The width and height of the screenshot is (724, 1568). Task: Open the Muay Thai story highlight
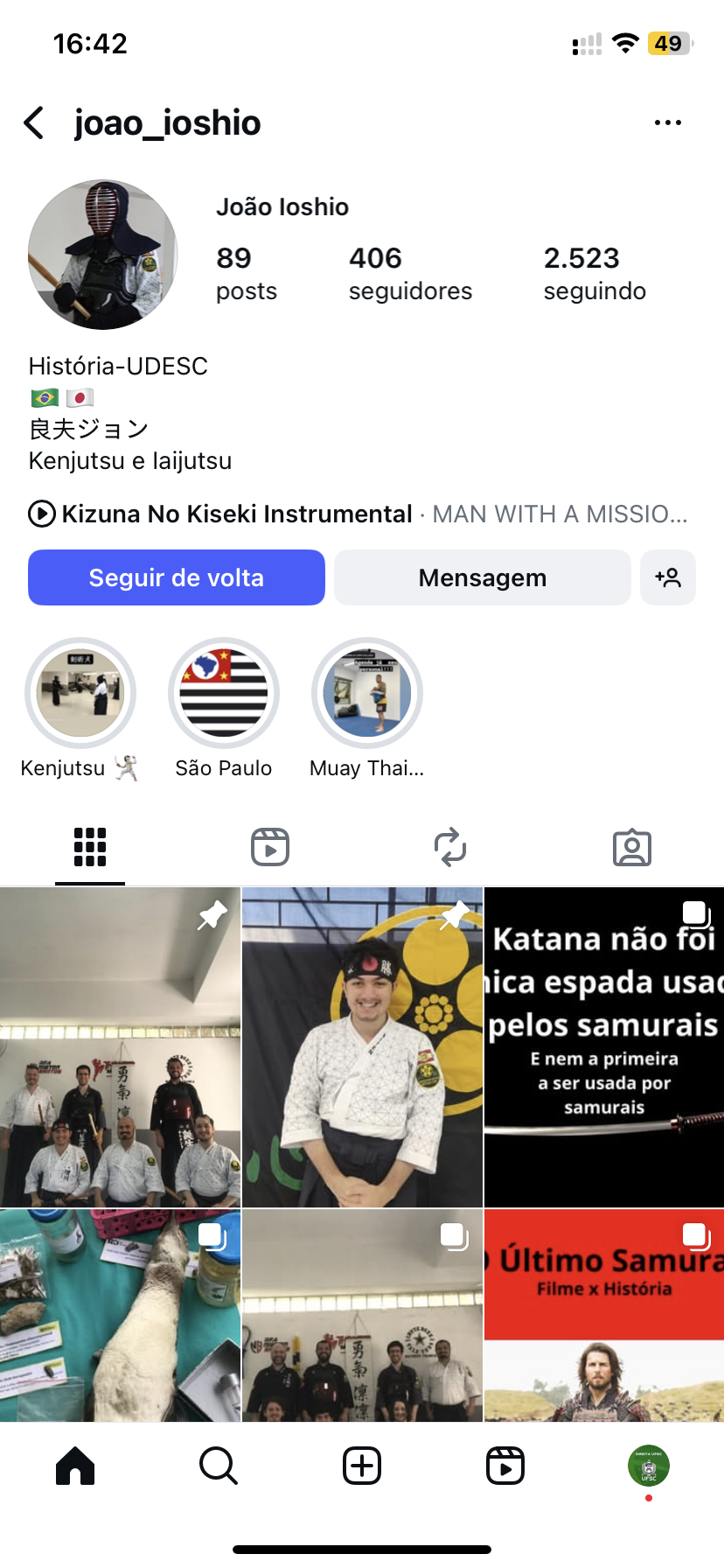[367, 693]
